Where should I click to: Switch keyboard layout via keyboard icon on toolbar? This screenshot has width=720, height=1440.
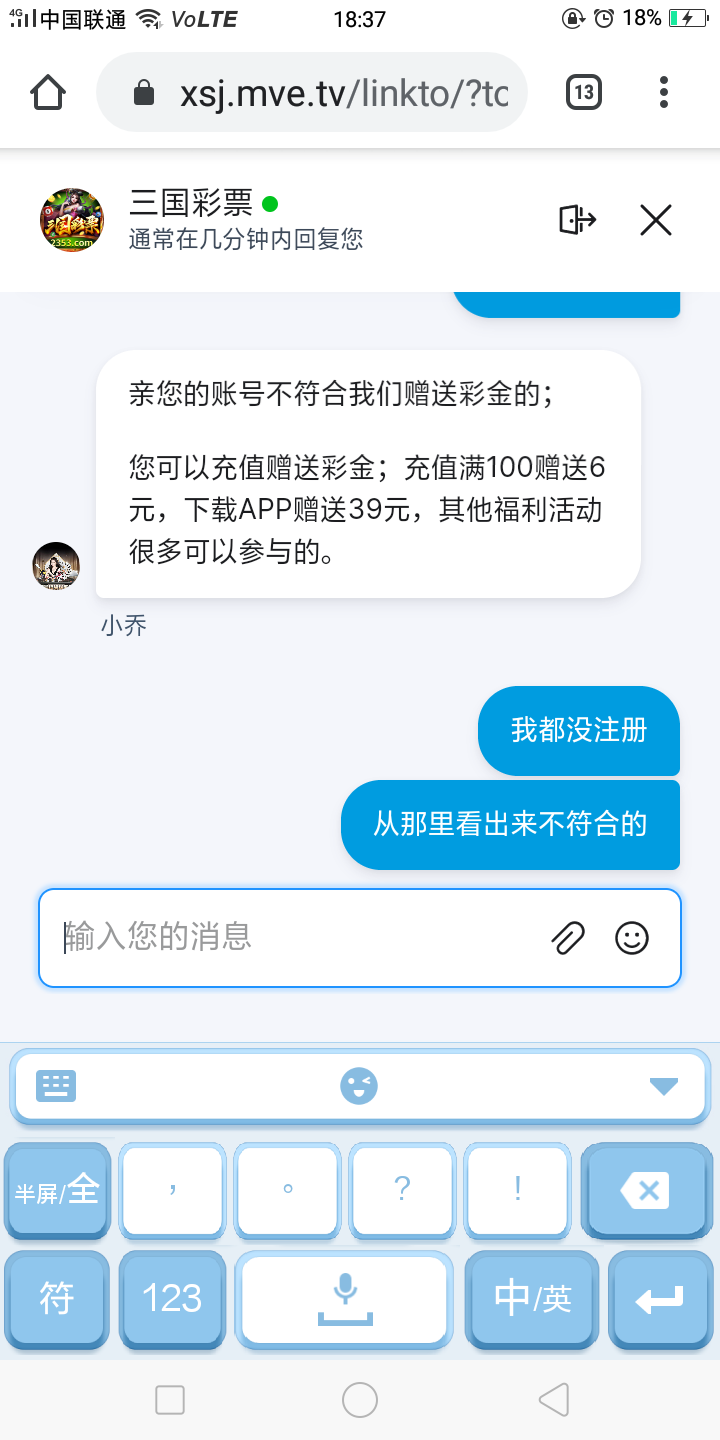click(55, 1084)
